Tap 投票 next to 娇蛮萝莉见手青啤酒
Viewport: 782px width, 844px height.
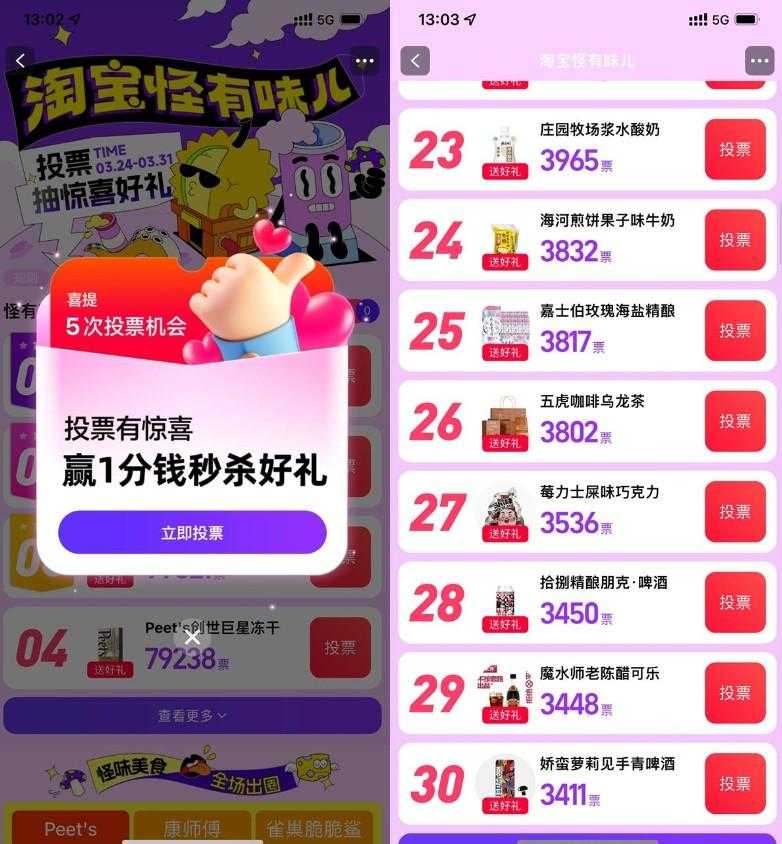pyautogui.click(x=735, y=783)
